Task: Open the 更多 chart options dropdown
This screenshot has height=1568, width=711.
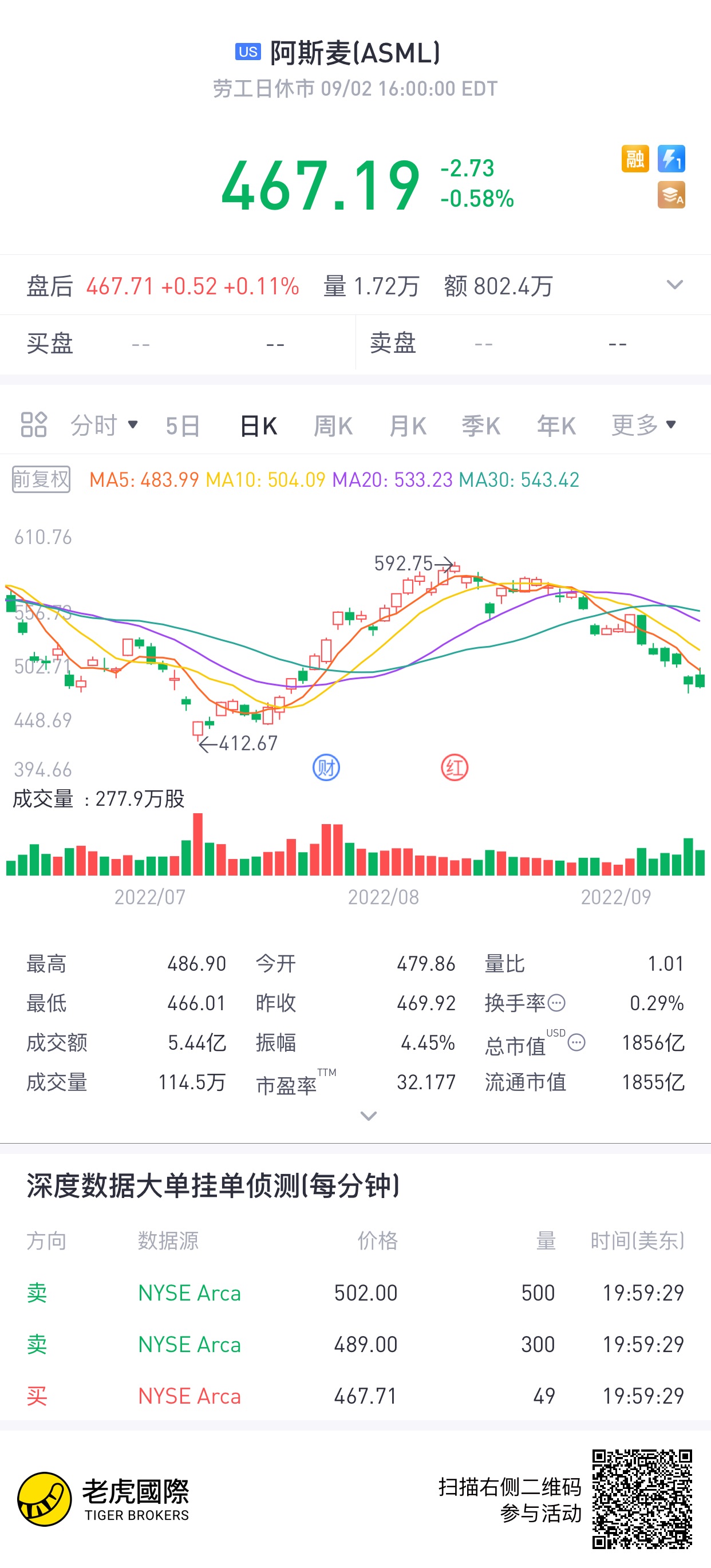Action: point(643,425)
